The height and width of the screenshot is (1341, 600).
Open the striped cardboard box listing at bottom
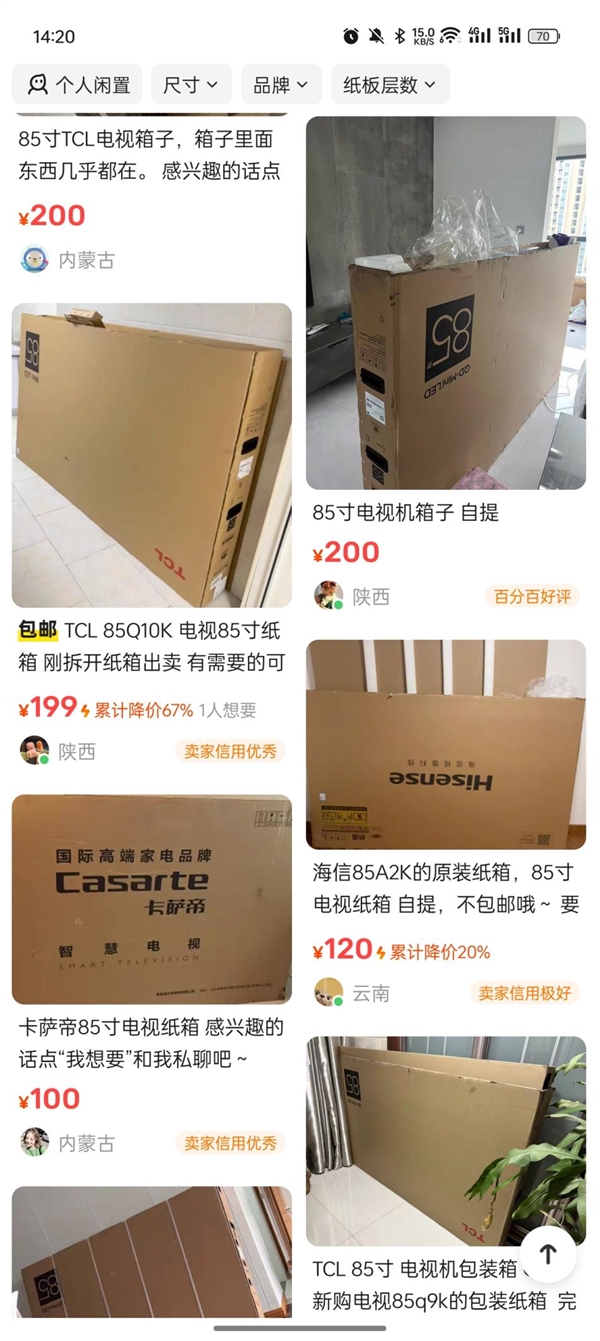[x=152, y=1260]
